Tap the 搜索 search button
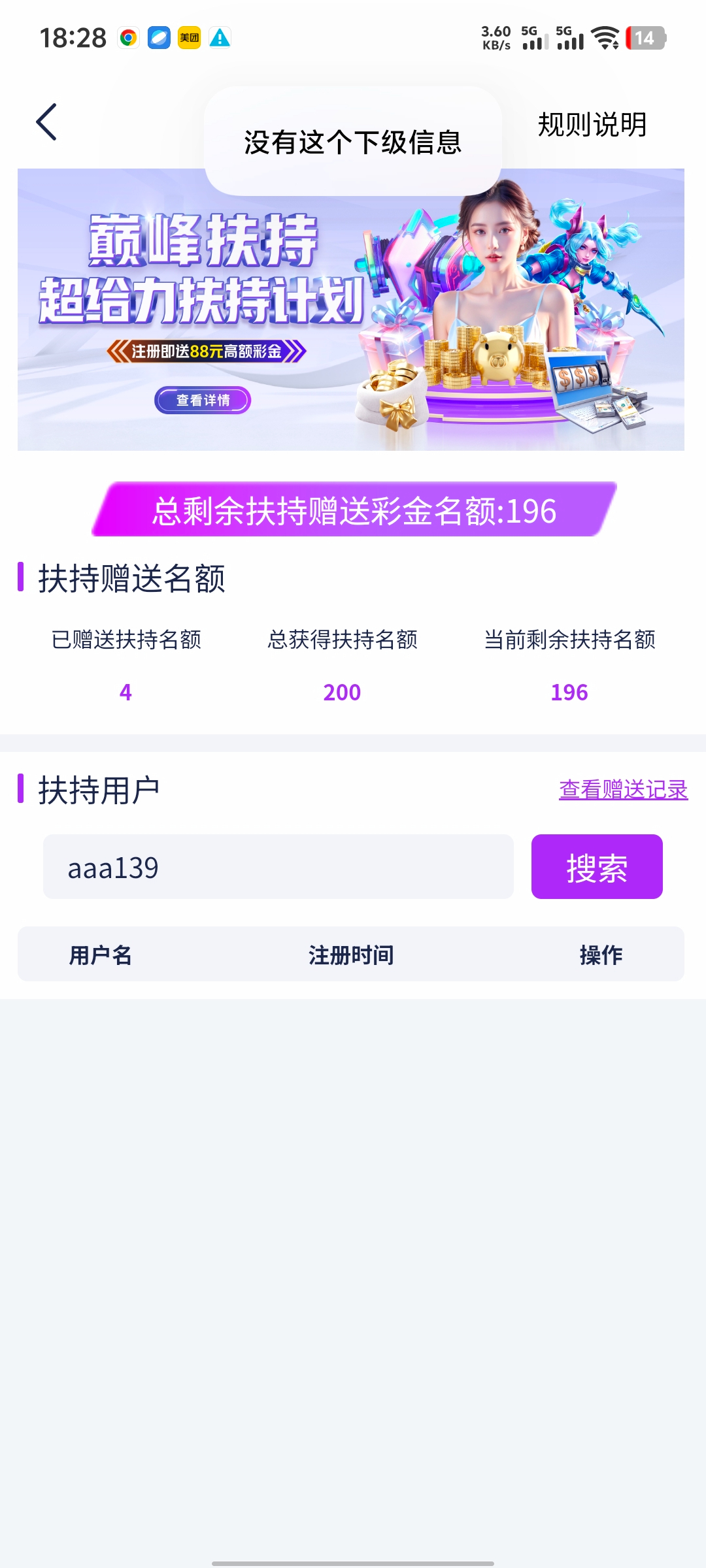 [x=596, y=867]
